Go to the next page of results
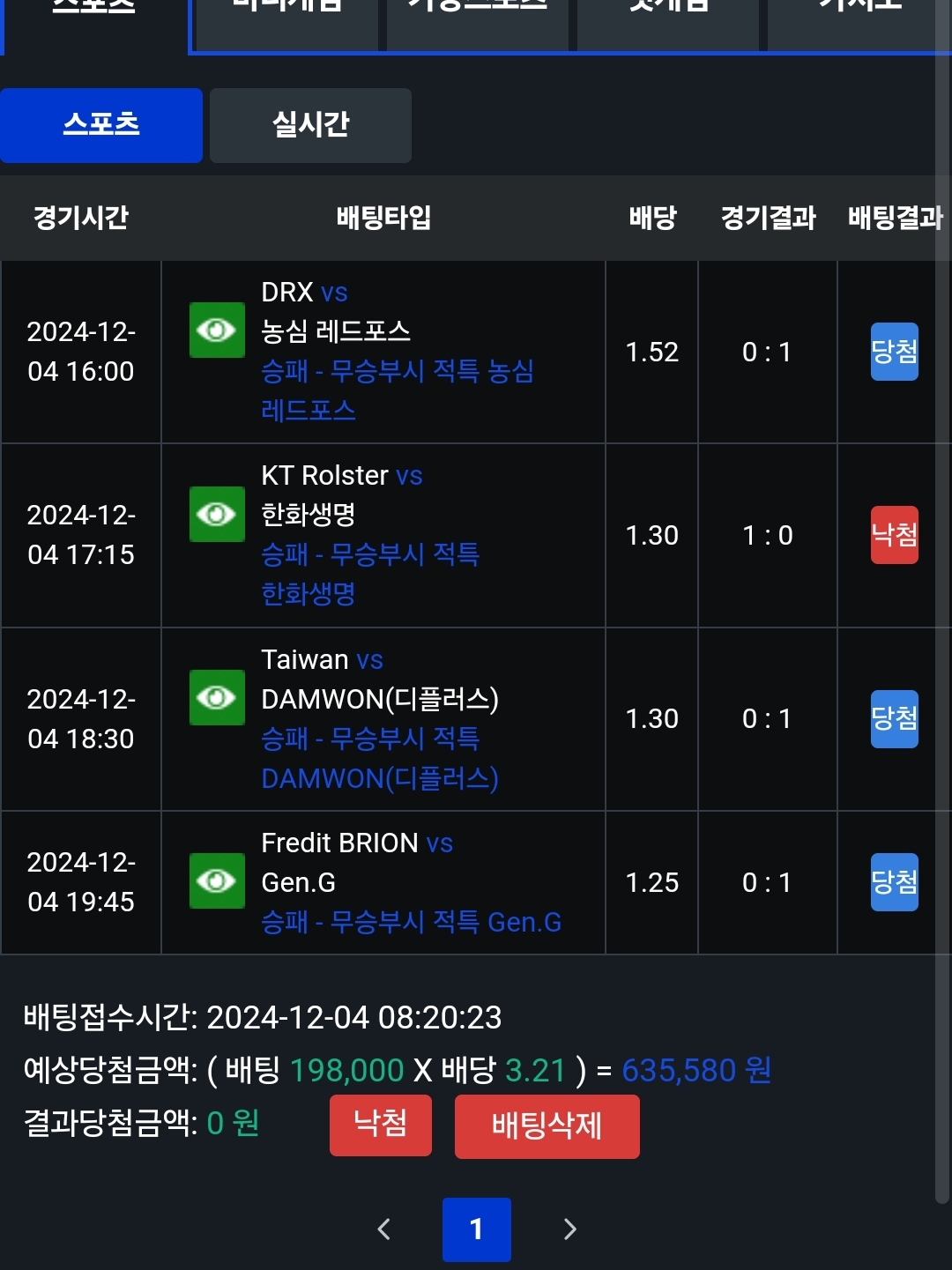This screenshot has width=952, height=1270. (569, 1229)
